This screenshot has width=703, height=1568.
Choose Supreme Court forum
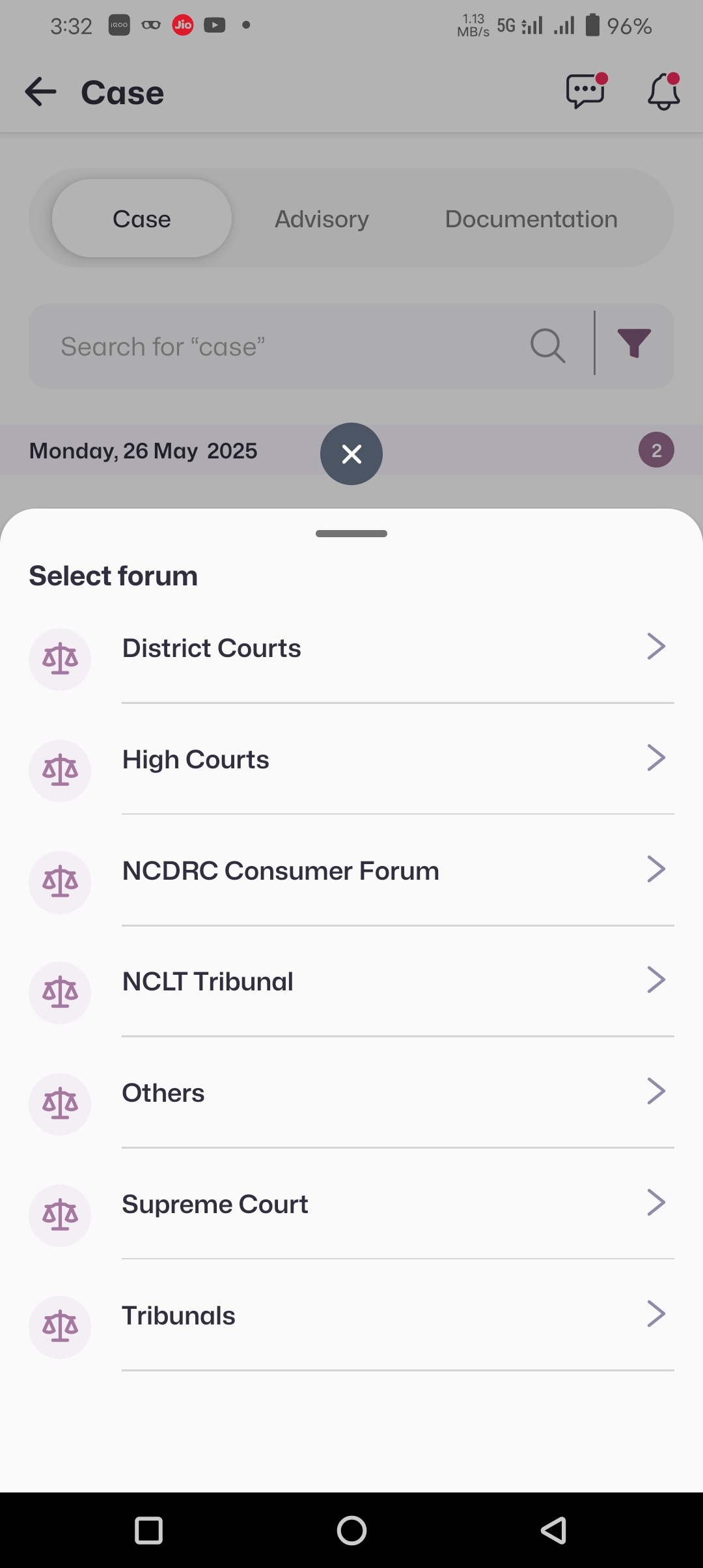(351, 1205)
